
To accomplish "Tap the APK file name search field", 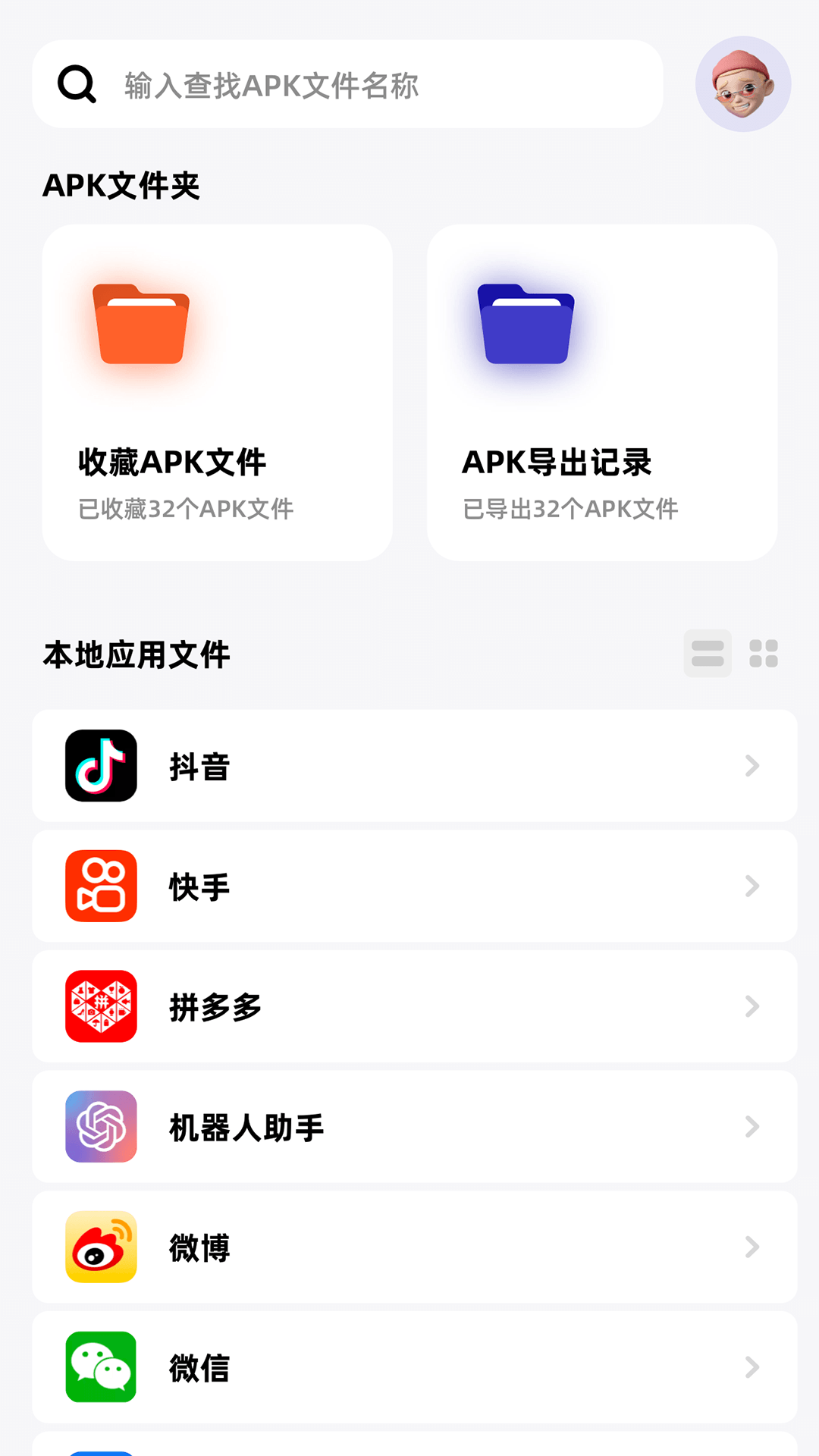I will coord(347,84).
